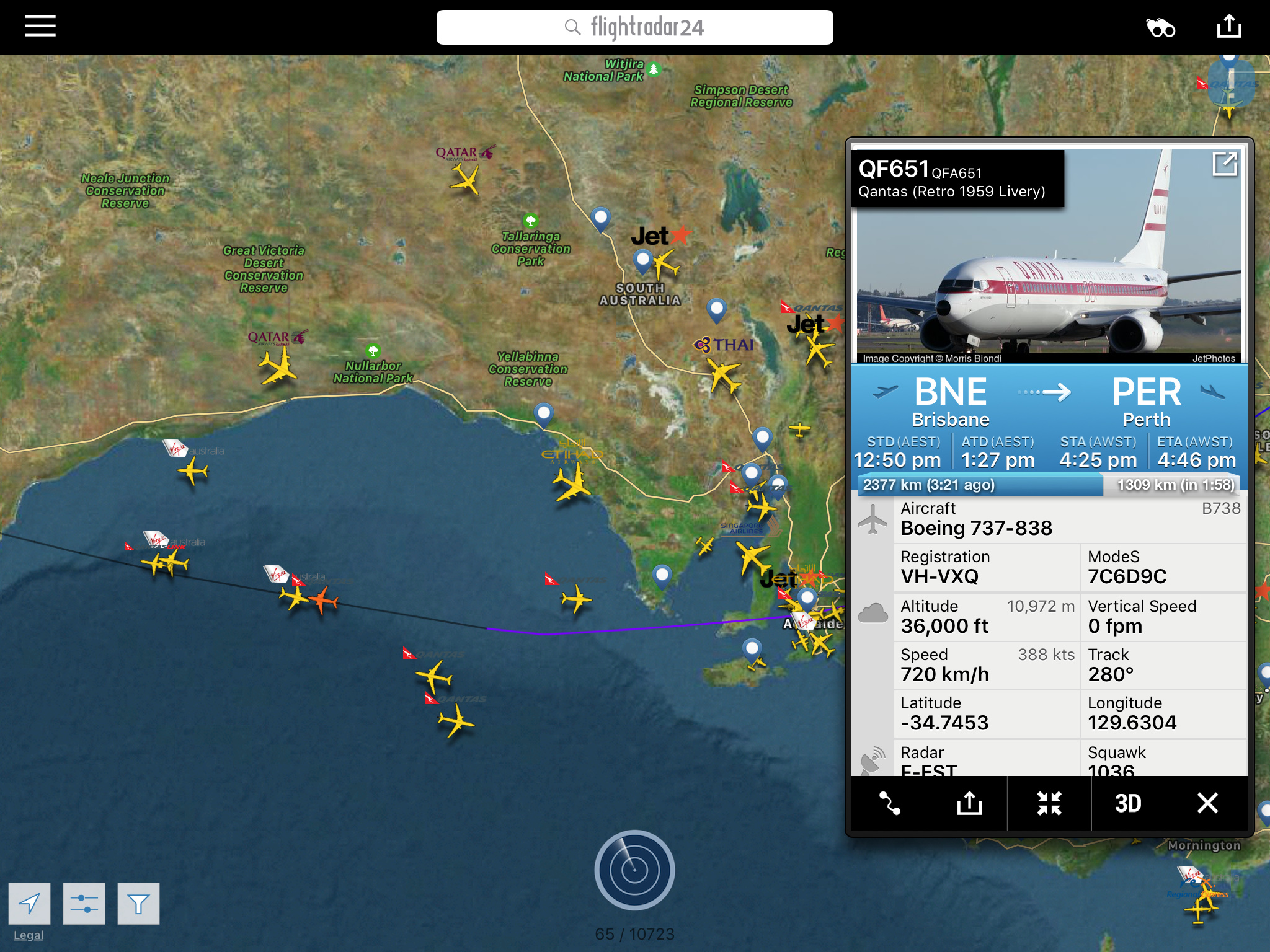Expand the QF651 aircraft photo

pyautogui.click(x=1225, y=164)
